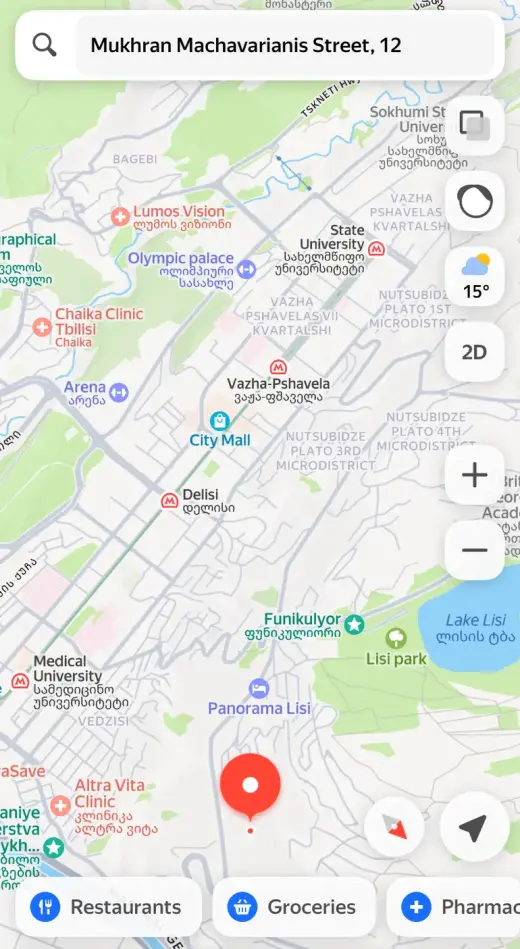Check the 15° weather widget
This screenshot has width=520, height=949.
pyautogui.click(x=475, y=277)
